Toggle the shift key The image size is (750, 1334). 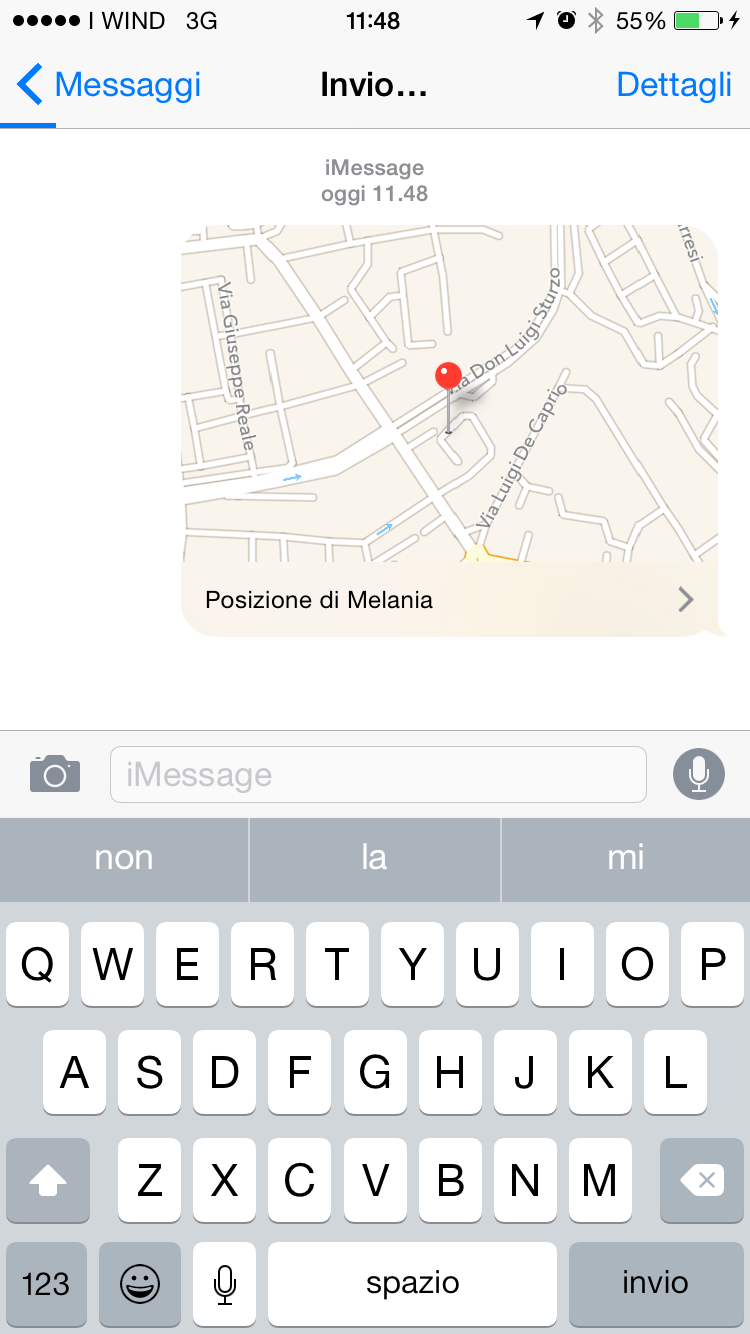[x=48, y=1181]
